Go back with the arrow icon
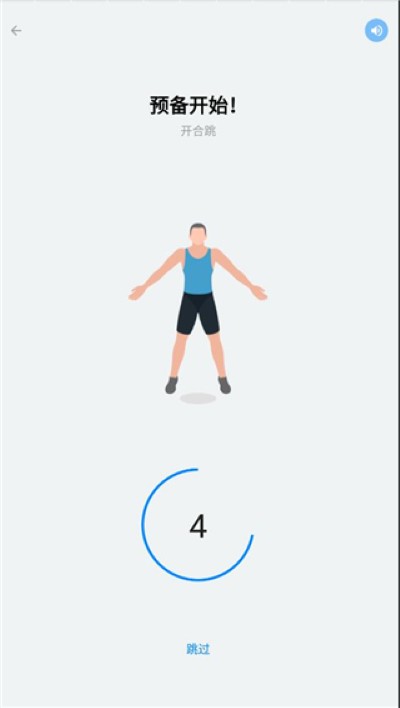 (x=16, y=31)
